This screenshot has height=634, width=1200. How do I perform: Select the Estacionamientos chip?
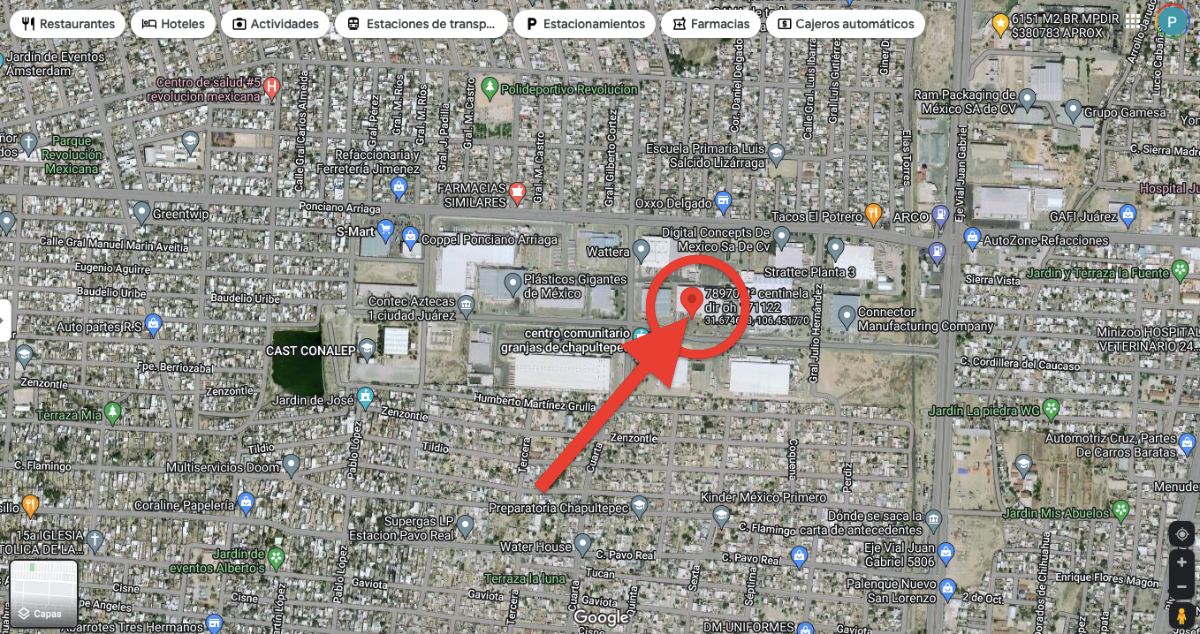(585, 24)
